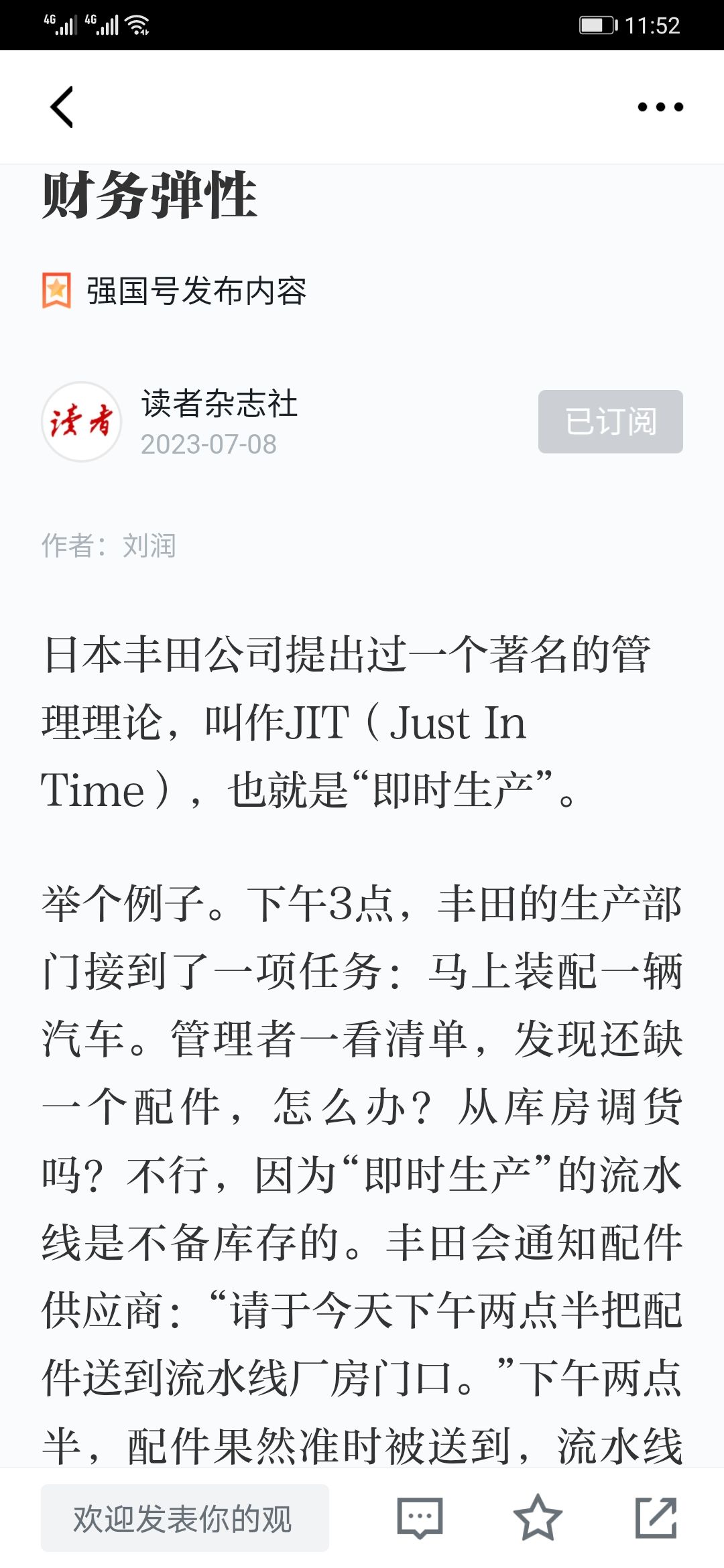This screenshot has width=724, height=1568.
Task: Open the 读者杂志社 publisher avatar
Action: pos(82,421)
